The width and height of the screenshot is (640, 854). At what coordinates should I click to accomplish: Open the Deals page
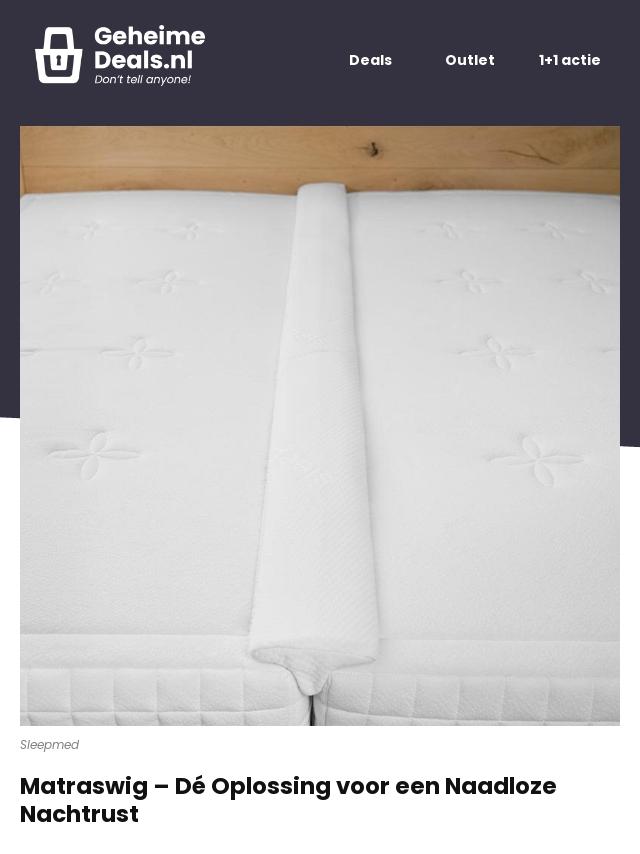[x=370, y=60]
